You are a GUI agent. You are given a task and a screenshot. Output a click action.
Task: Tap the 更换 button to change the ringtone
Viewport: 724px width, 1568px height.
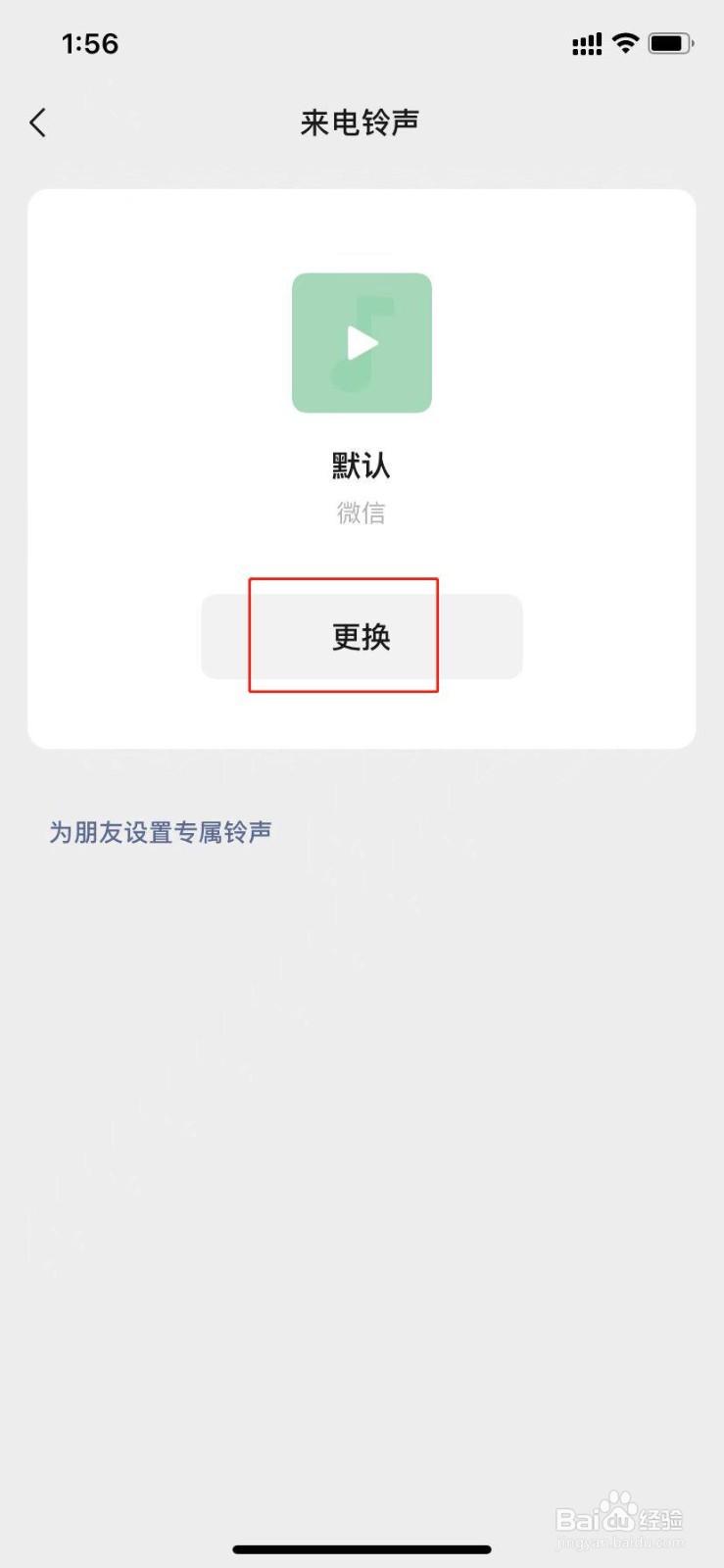click(362, 636)
